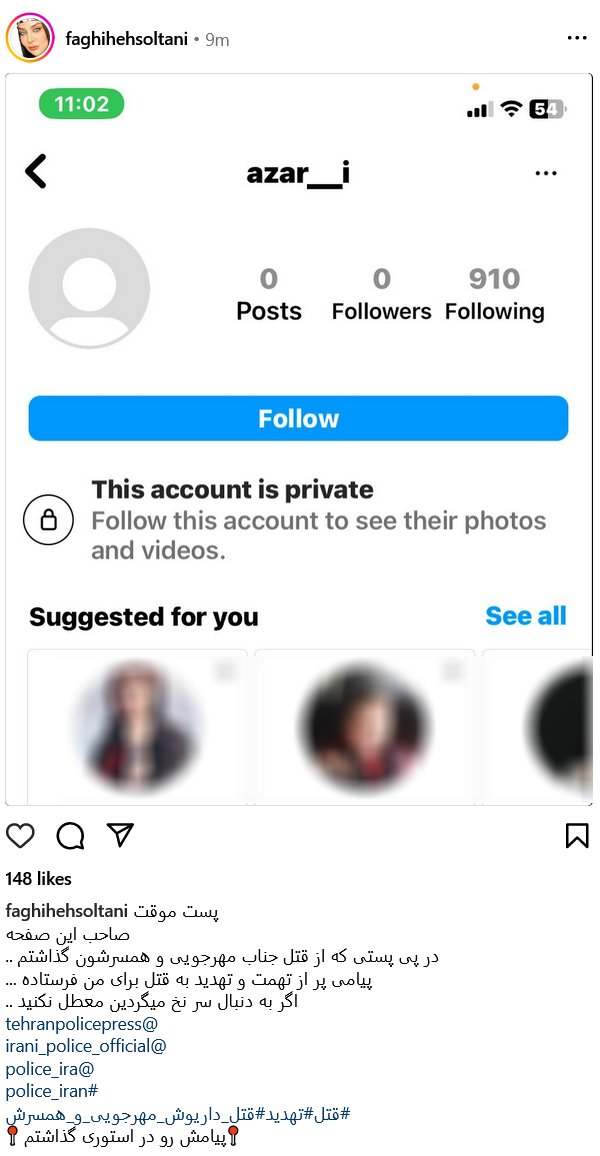Open faghihehsoltani's profile picture in the header

pos(30,39)
